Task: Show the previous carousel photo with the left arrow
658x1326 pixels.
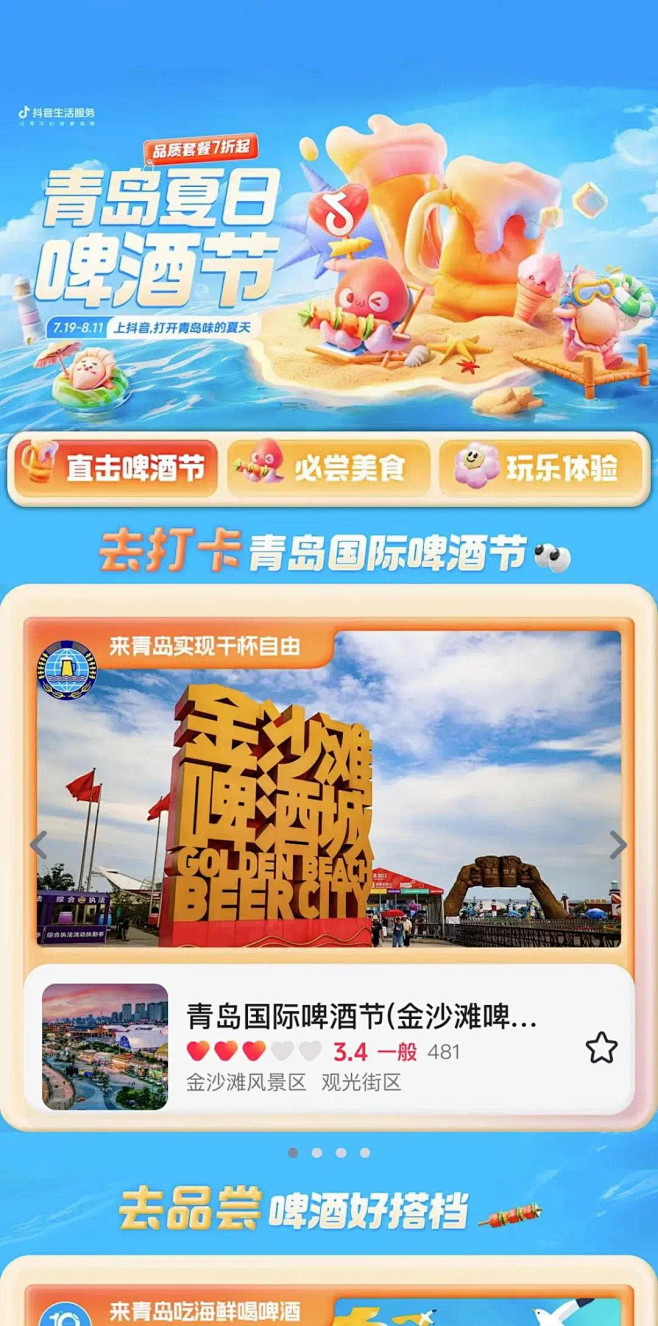Action: 38,845
